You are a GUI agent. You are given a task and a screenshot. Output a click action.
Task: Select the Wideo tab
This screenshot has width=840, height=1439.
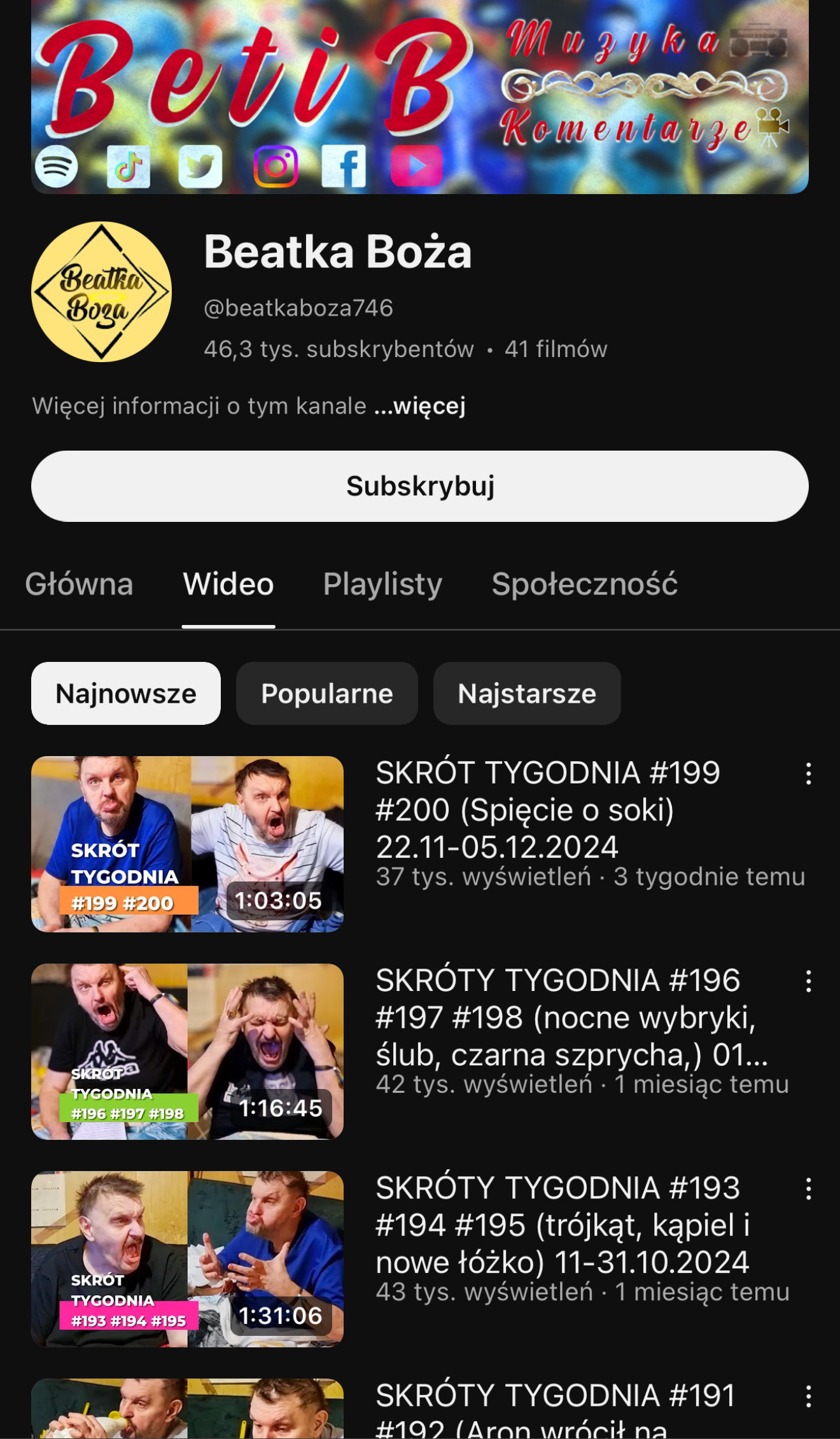228,584
